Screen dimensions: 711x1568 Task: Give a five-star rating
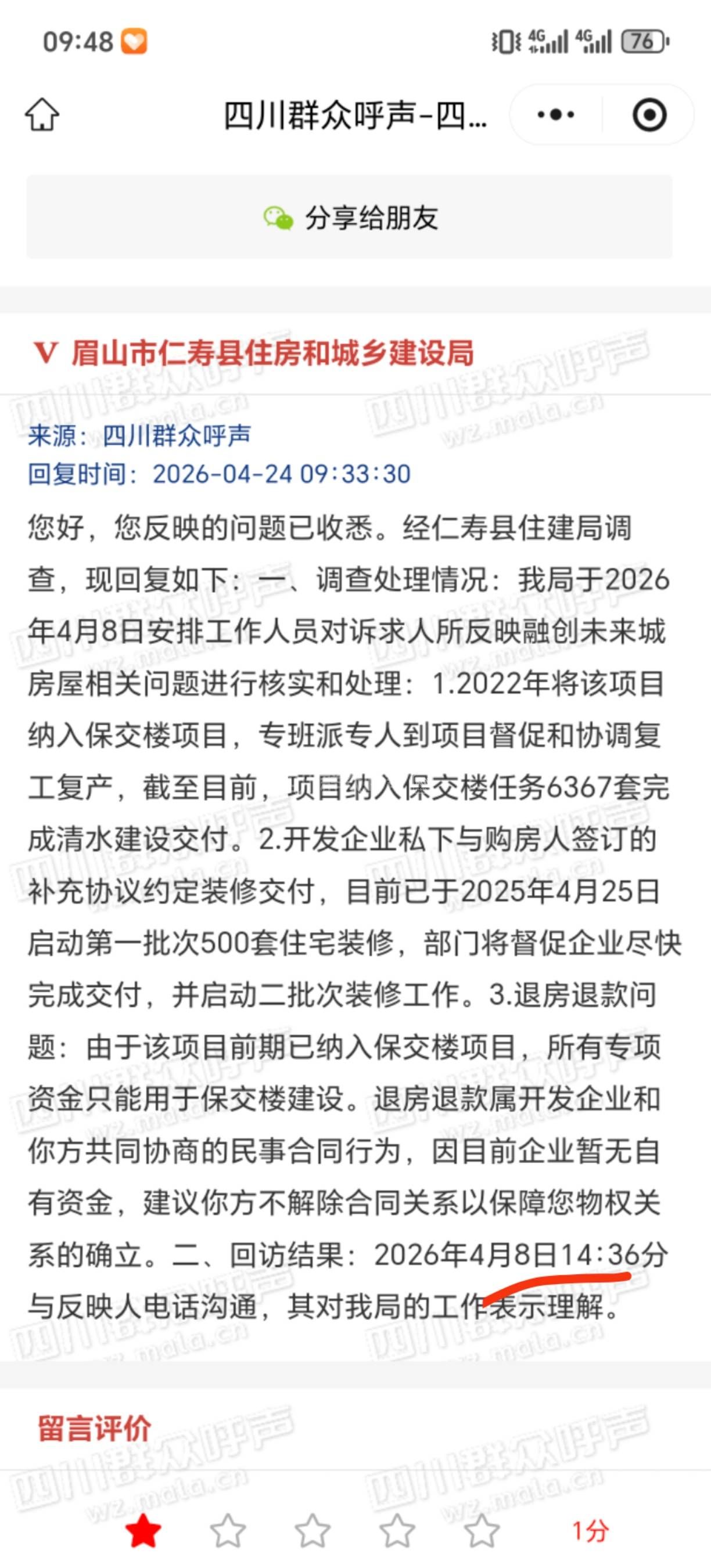click(x=482, y=1531)
